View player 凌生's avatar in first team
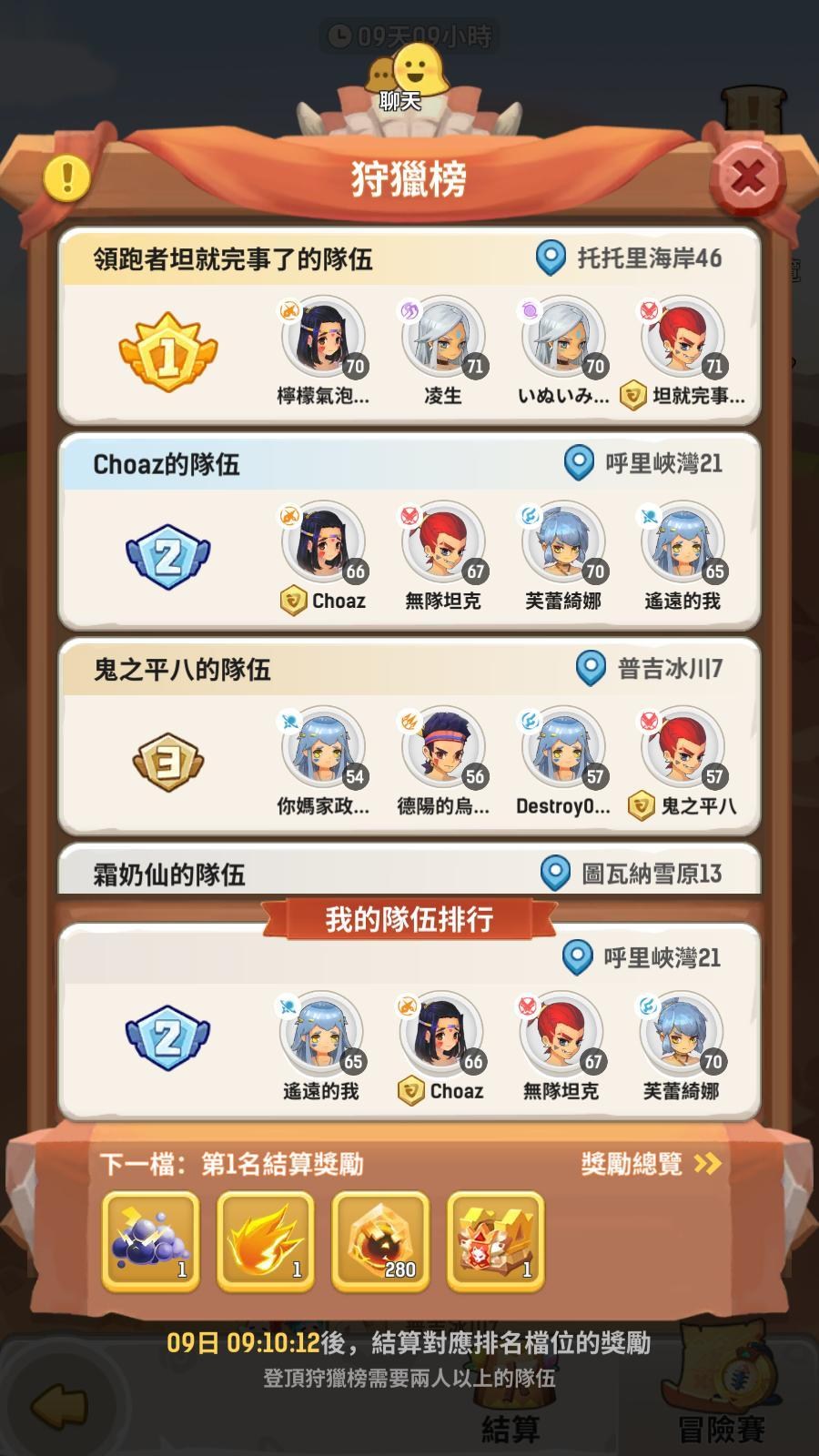This screenshot has width=819, height=1456. click(445, 338)
